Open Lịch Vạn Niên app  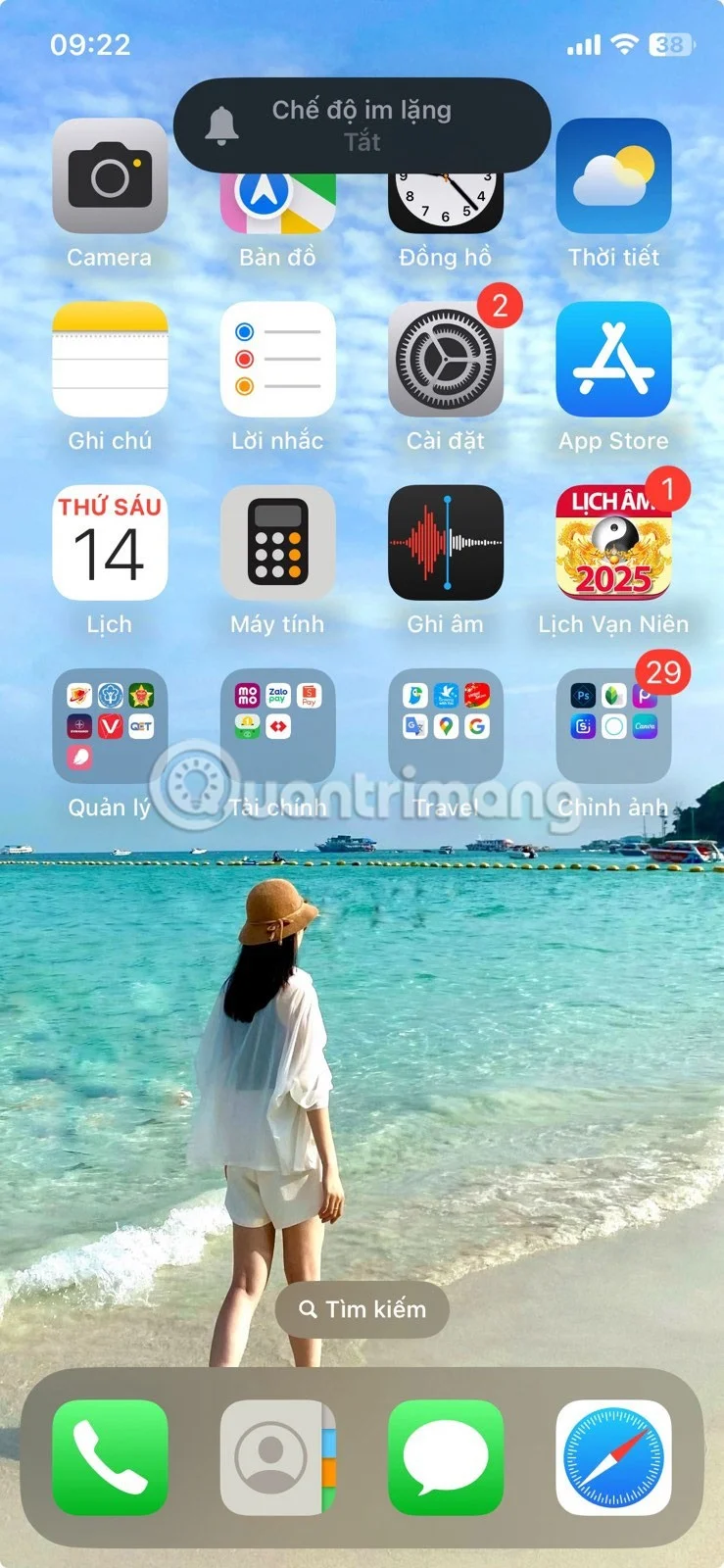click(613, 543)
